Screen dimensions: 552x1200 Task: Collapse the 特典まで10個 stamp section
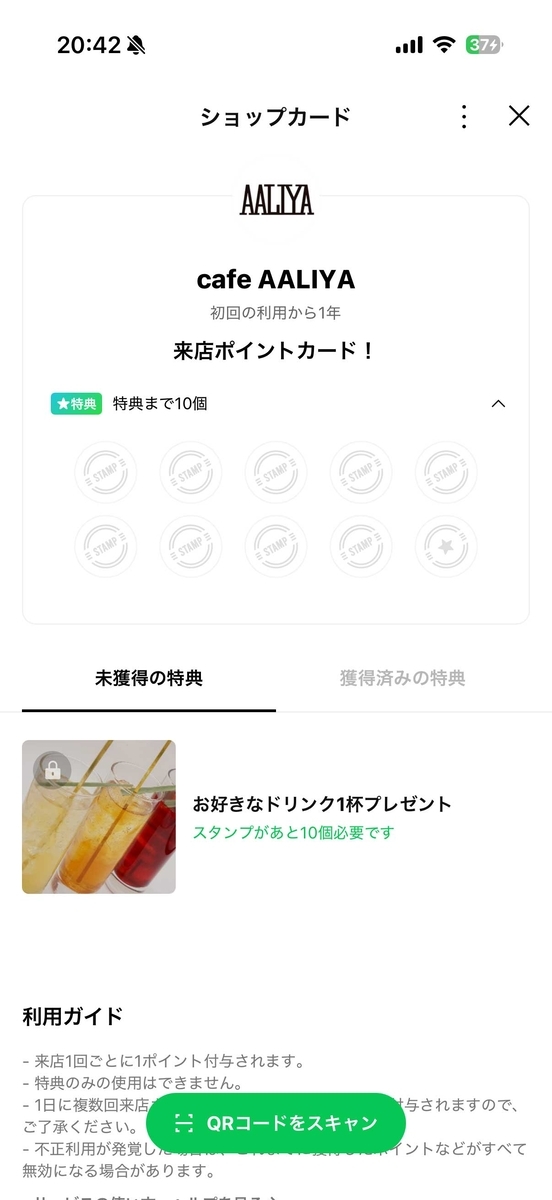point(499,404)
